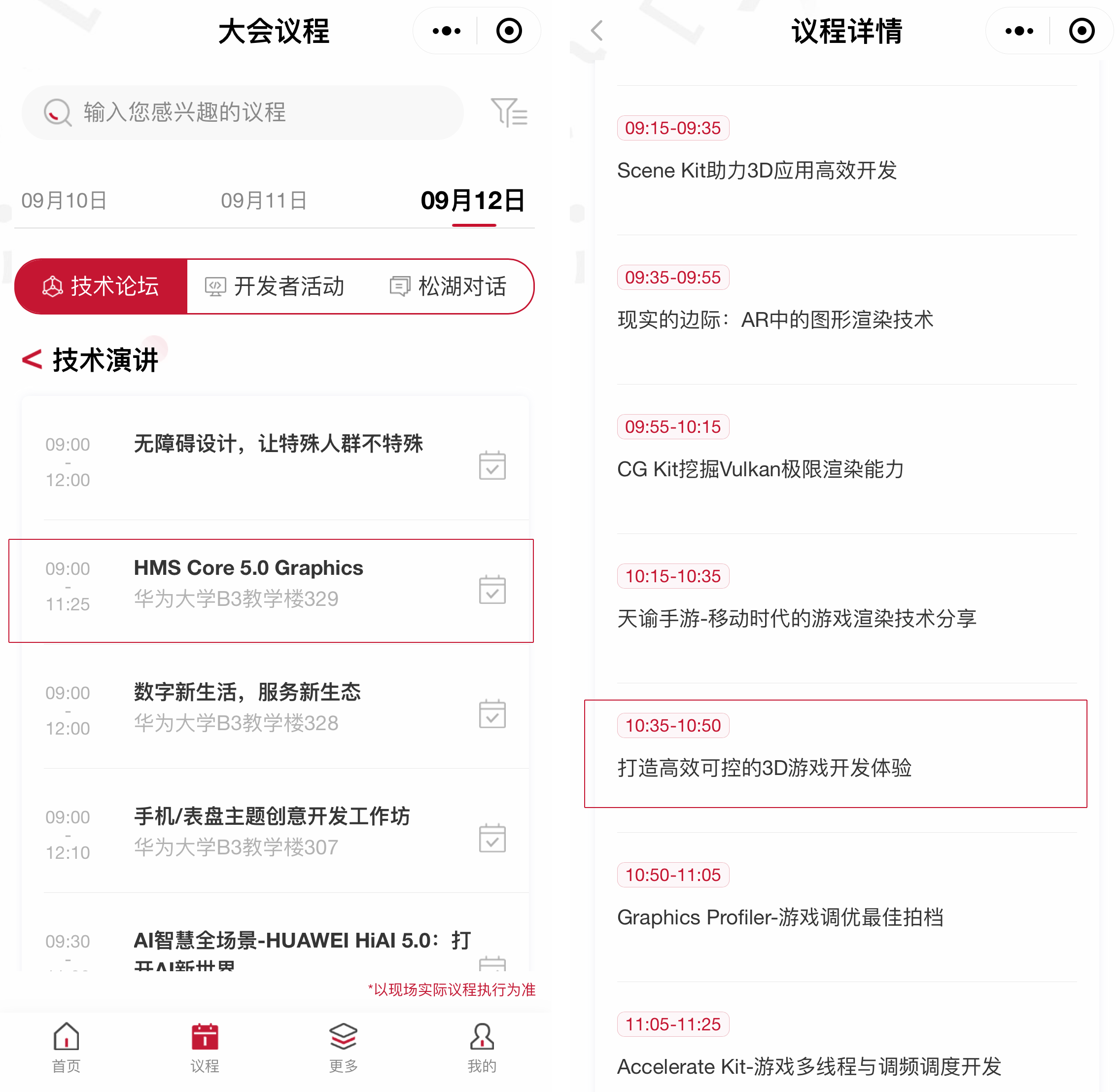Add 手机/表盘主题创意开发工作坊 to the calendar
Viewport: 1120px width, 1092px height.
492,839
